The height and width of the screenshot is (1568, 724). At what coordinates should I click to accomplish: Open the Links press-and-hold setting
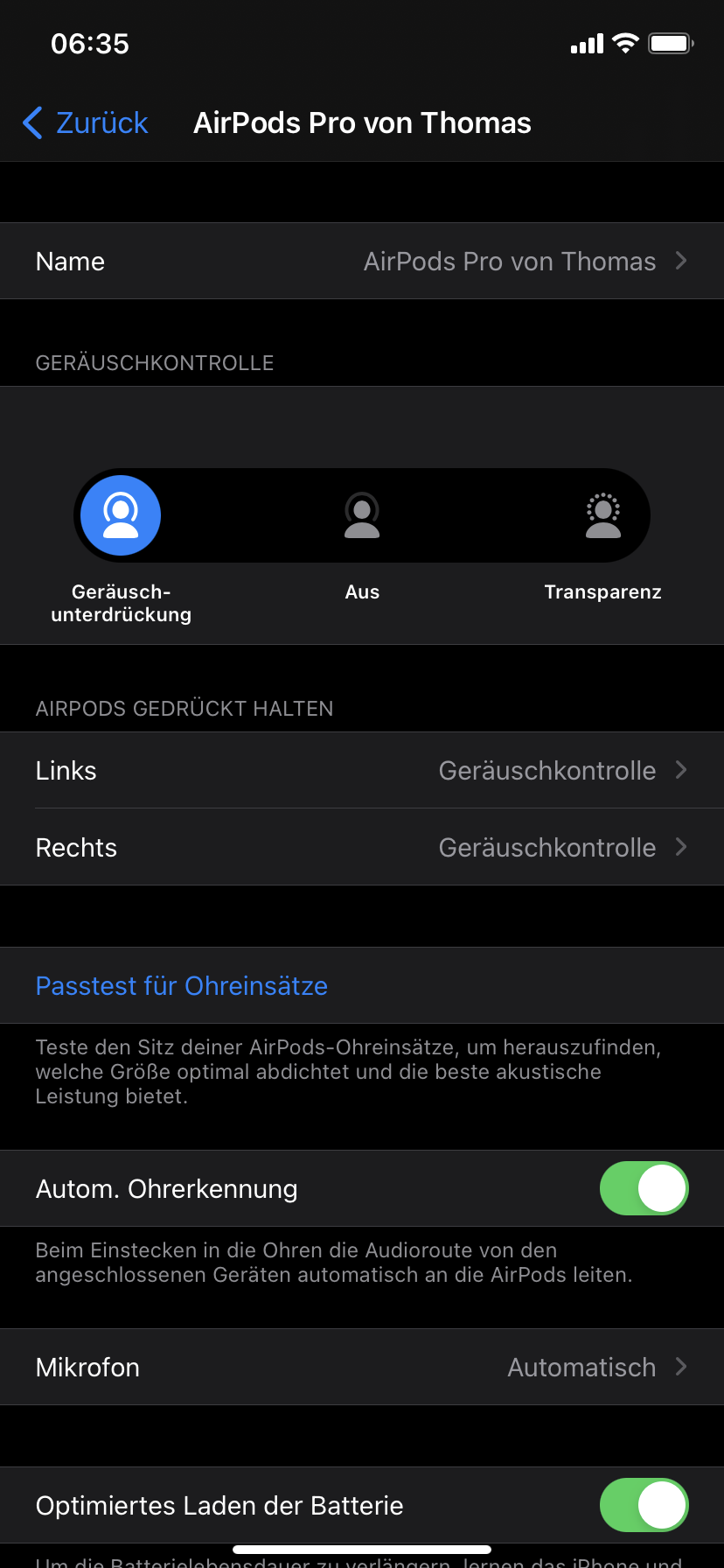(x=362, y=771)
